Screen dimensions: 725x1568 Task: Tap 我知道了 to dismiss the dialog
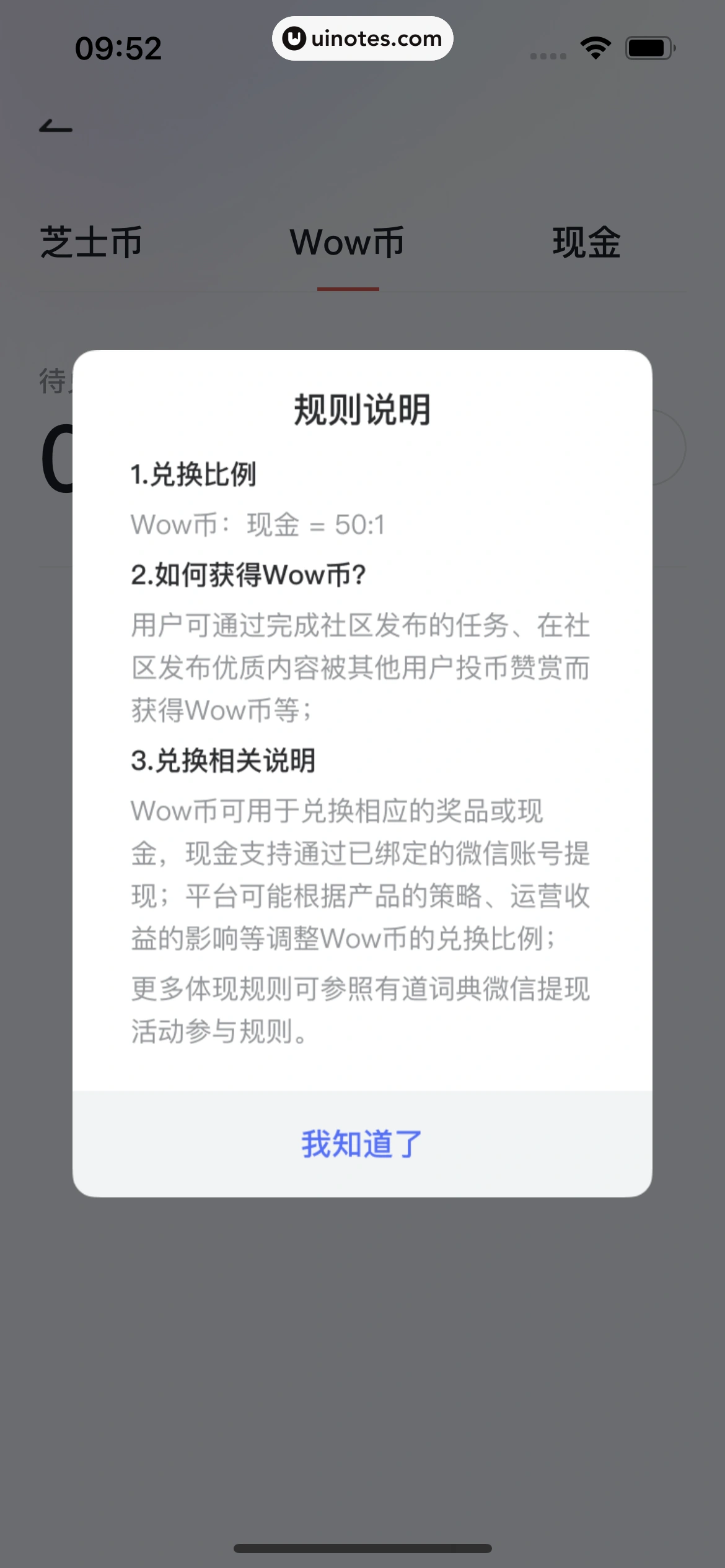[x=361, y=1143]
